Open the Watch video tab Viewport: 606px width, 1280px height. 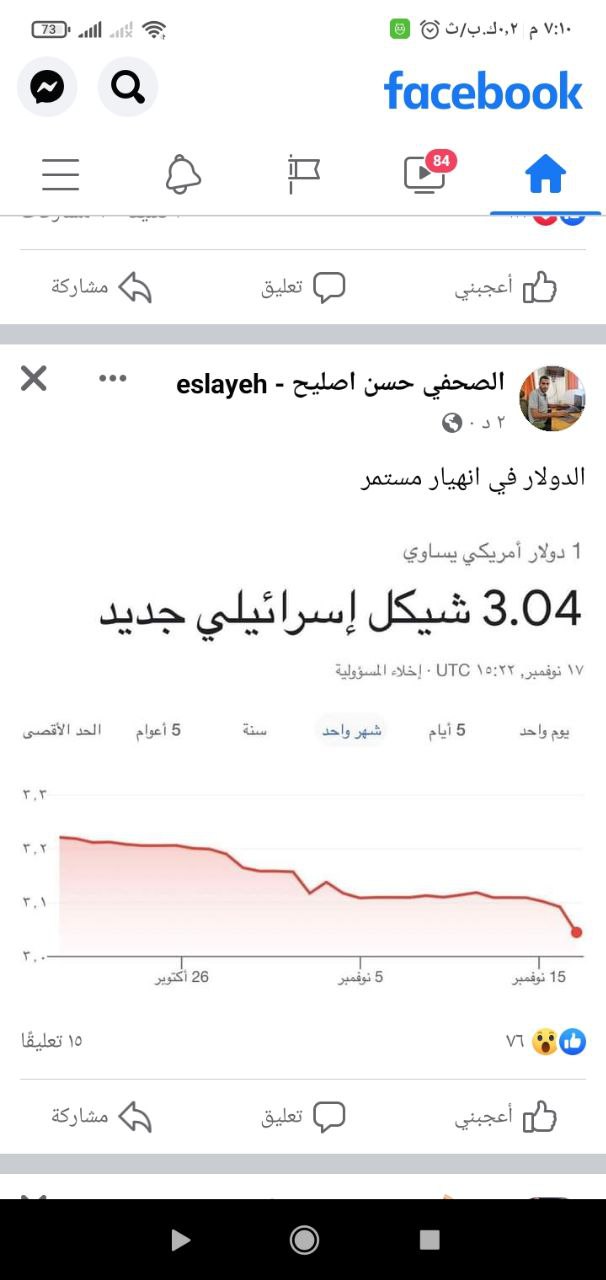point(426,174)
